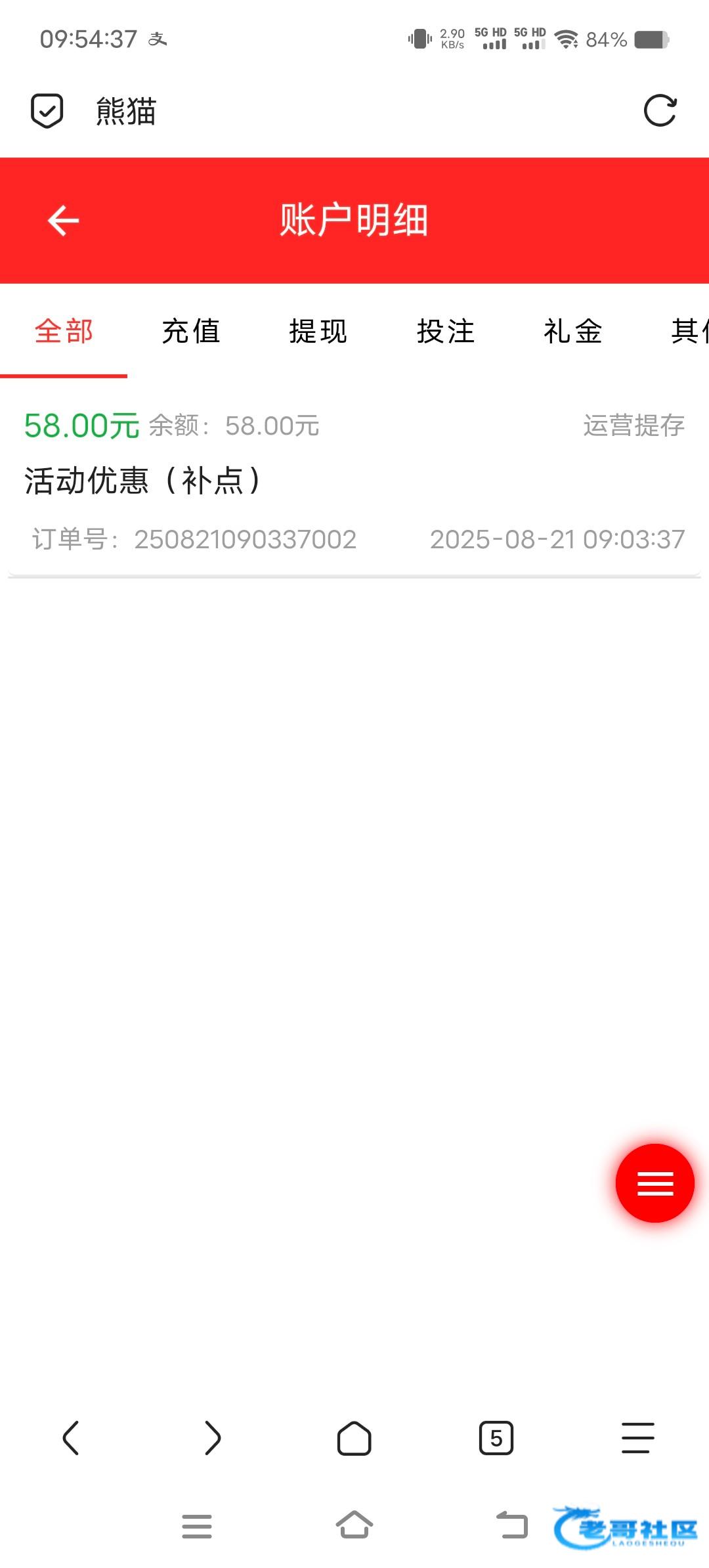Open the site security shield icon
709x1568 pixels.
pos(47,110)
